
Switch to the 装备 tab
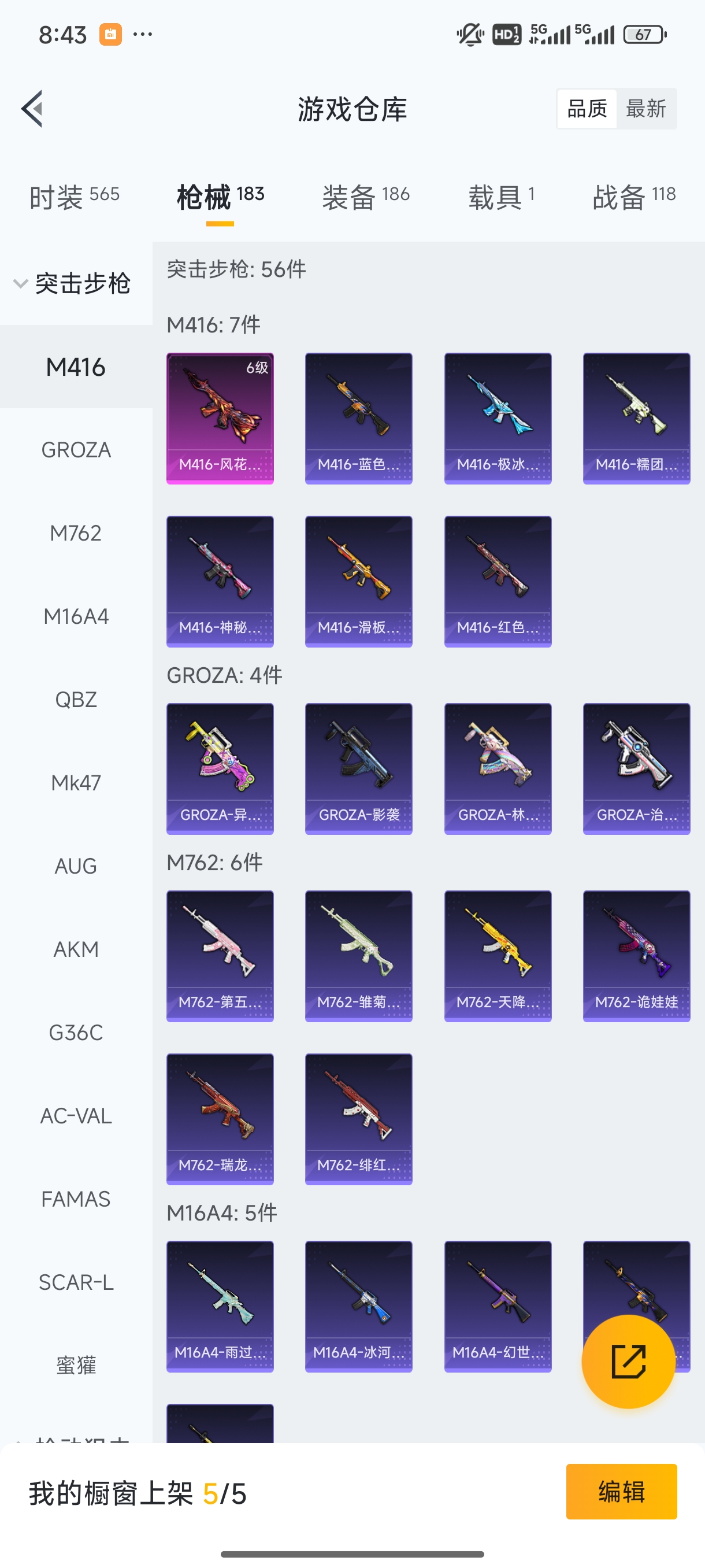pos(366,197)
